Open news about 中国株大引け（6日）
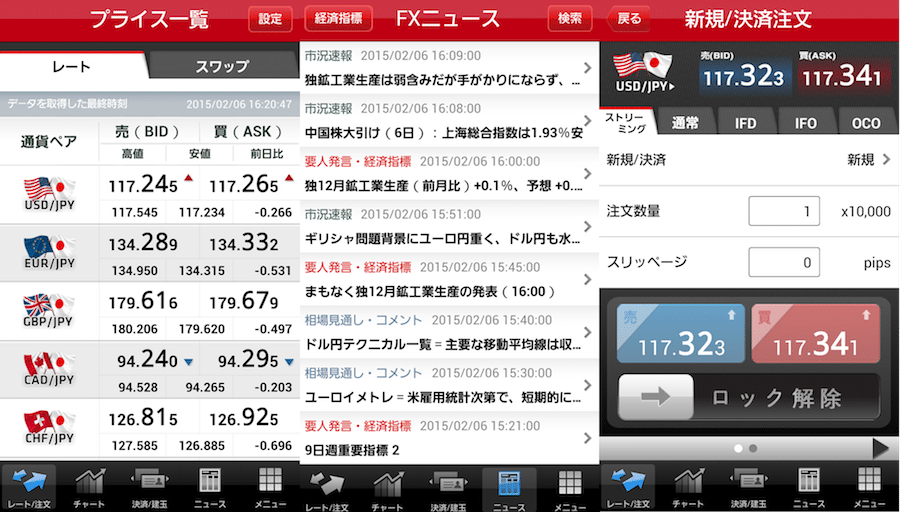900x512 pixels. tap(445, 121)
